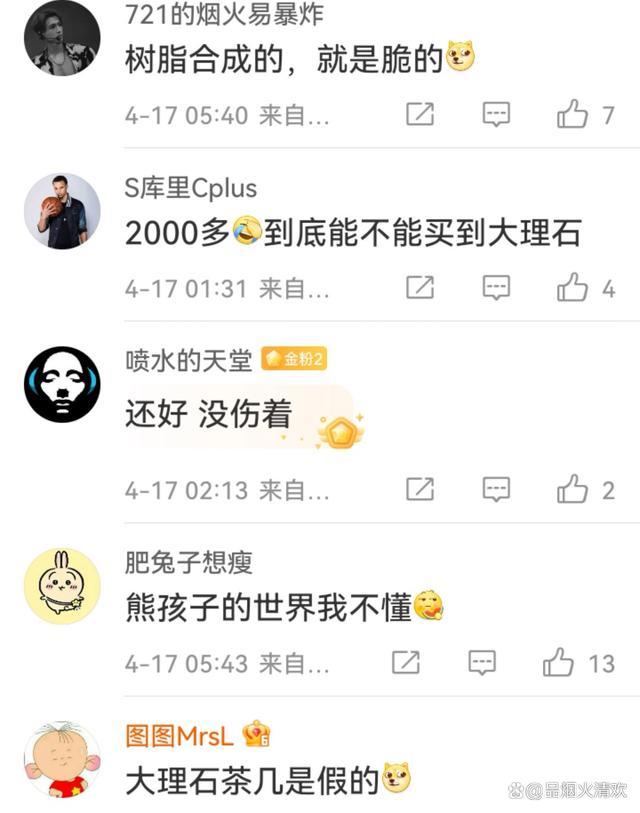
Task: Give a thumbs up to 喷水的天堂's comment
Action: (573, 489)
